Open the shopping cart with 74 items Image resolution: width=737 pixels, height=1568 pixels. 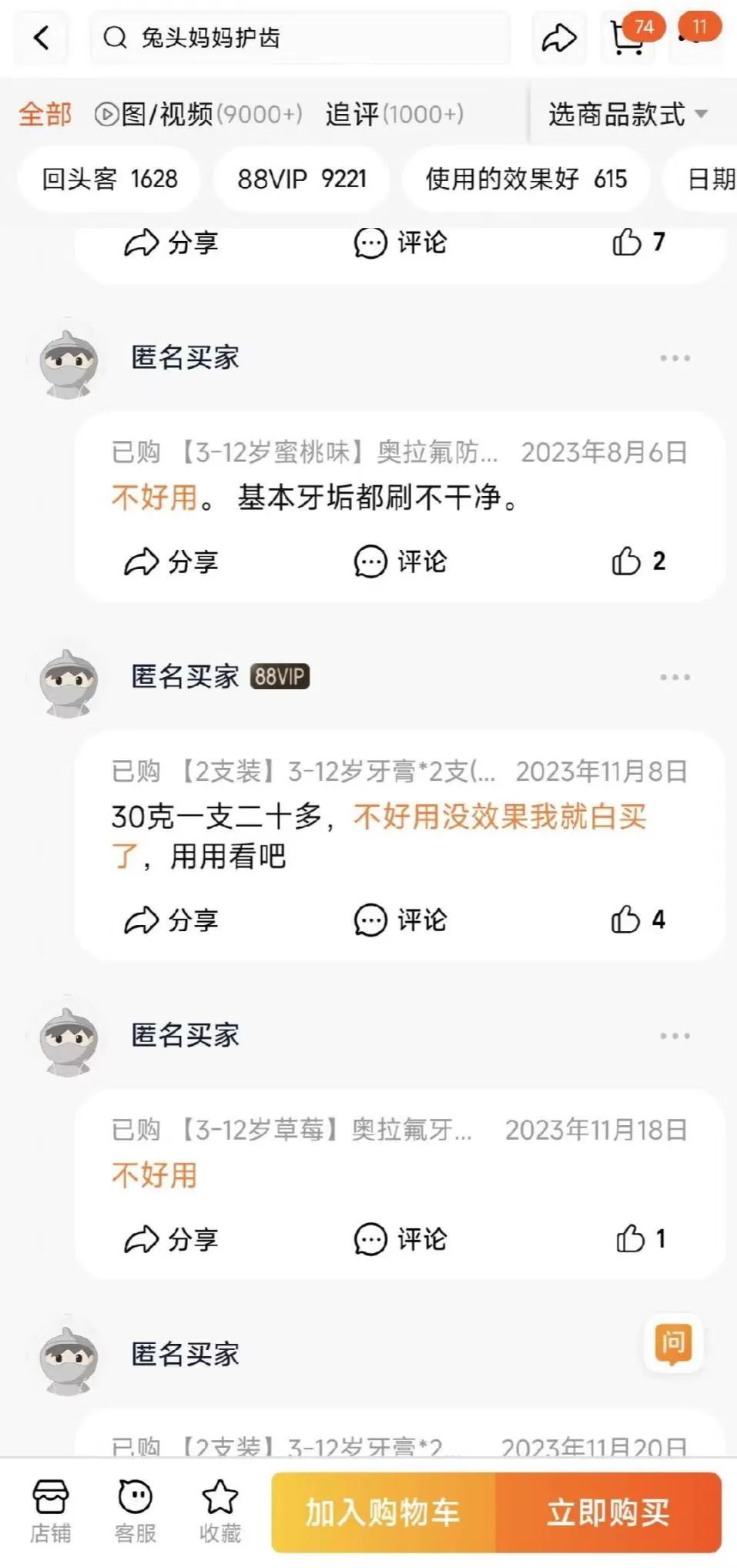pyautogui.click(x=627, y=37)
